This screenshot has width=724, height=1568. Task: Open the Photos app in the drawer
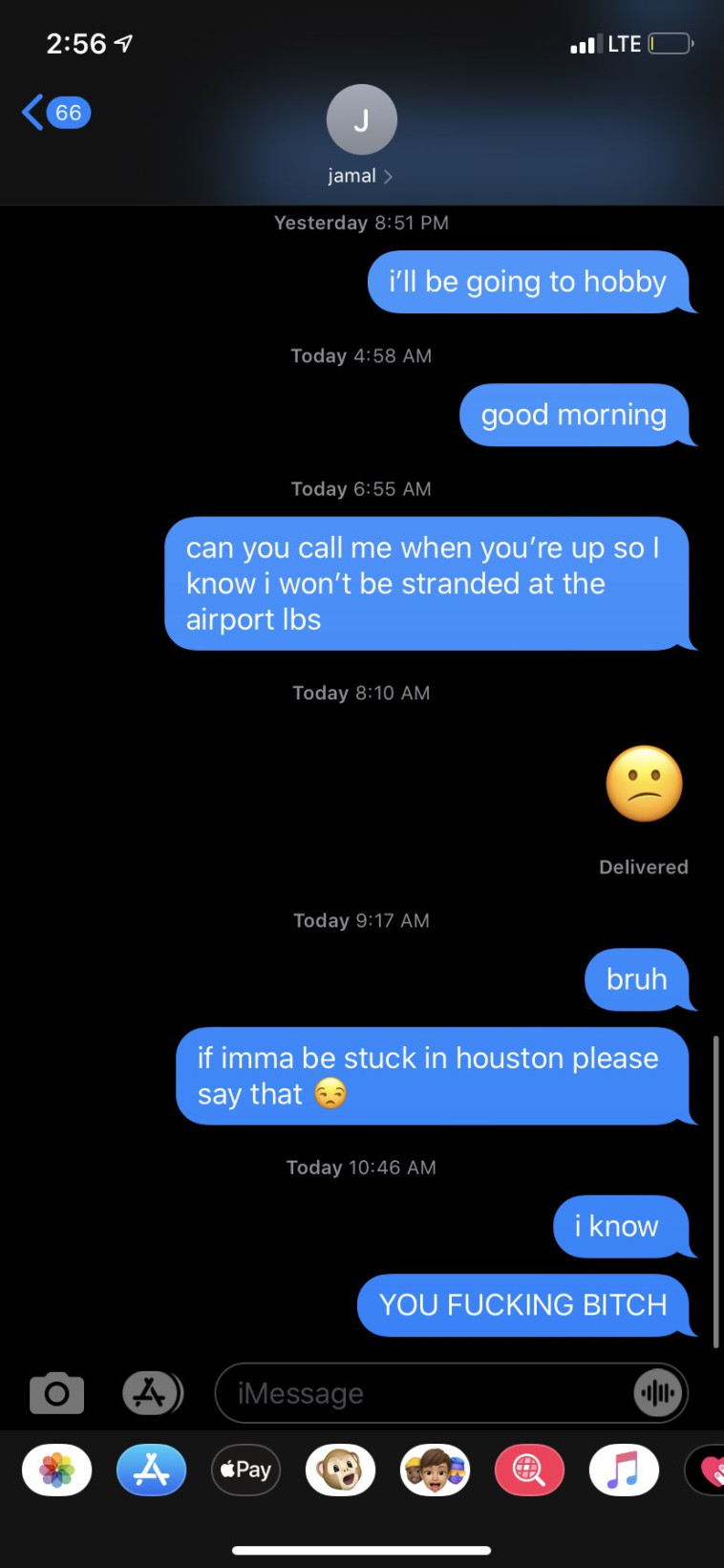click(x=57, y=1470)
